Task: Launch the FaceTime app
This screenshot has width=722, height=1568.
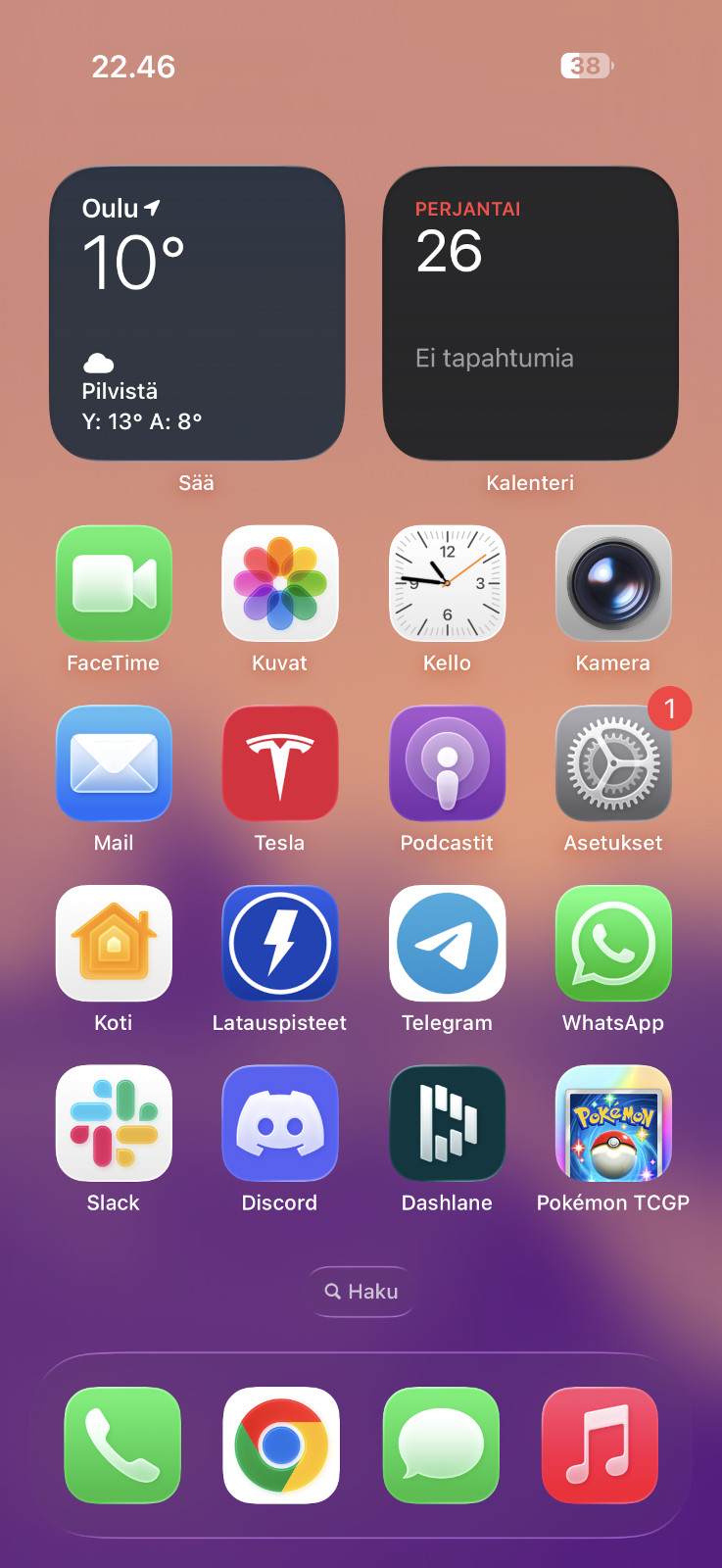Action: pyautogui.click(x=114, y=583)
